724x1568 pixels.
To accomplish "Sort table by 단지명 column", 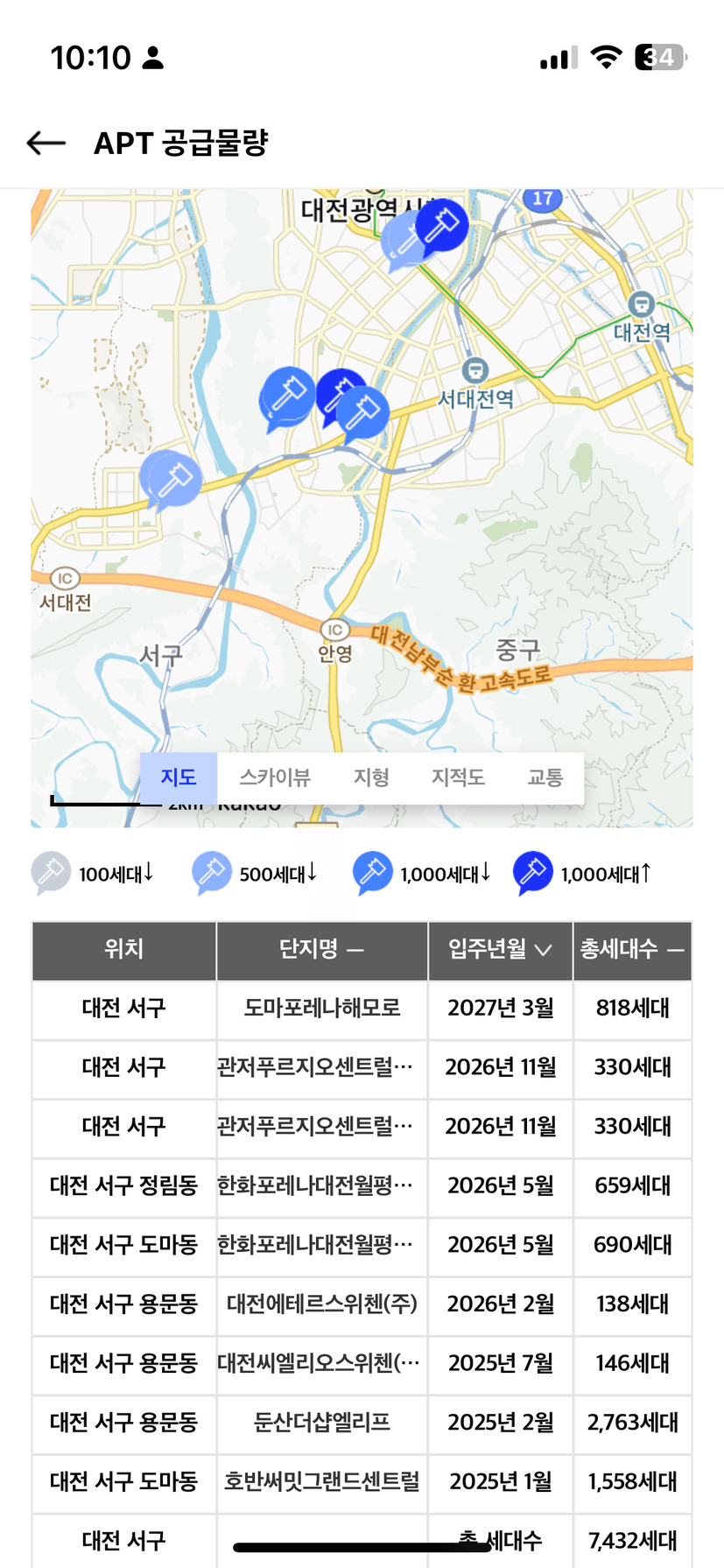I will (x=321, y=950).
